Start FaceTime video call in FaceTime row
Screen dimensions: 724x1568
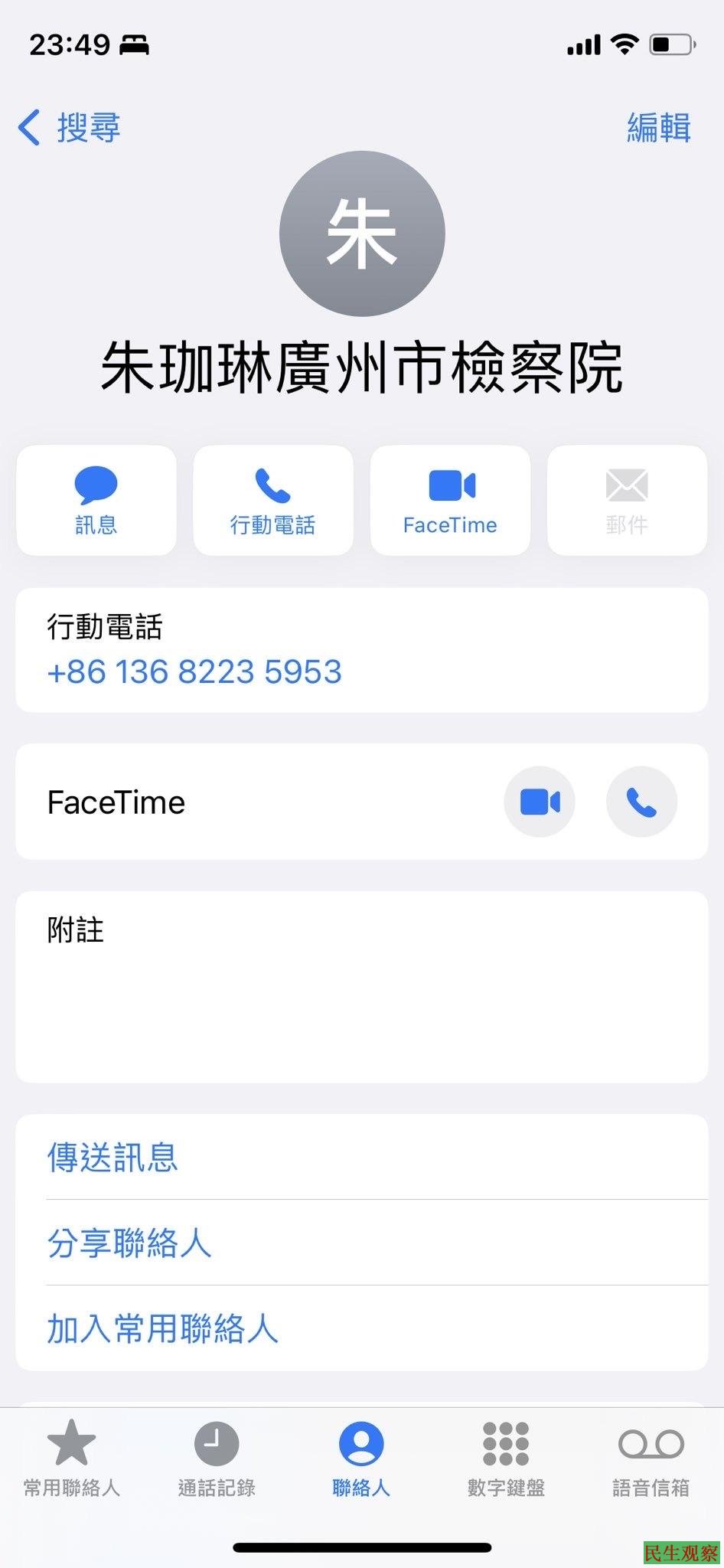(x=540, y=802)
